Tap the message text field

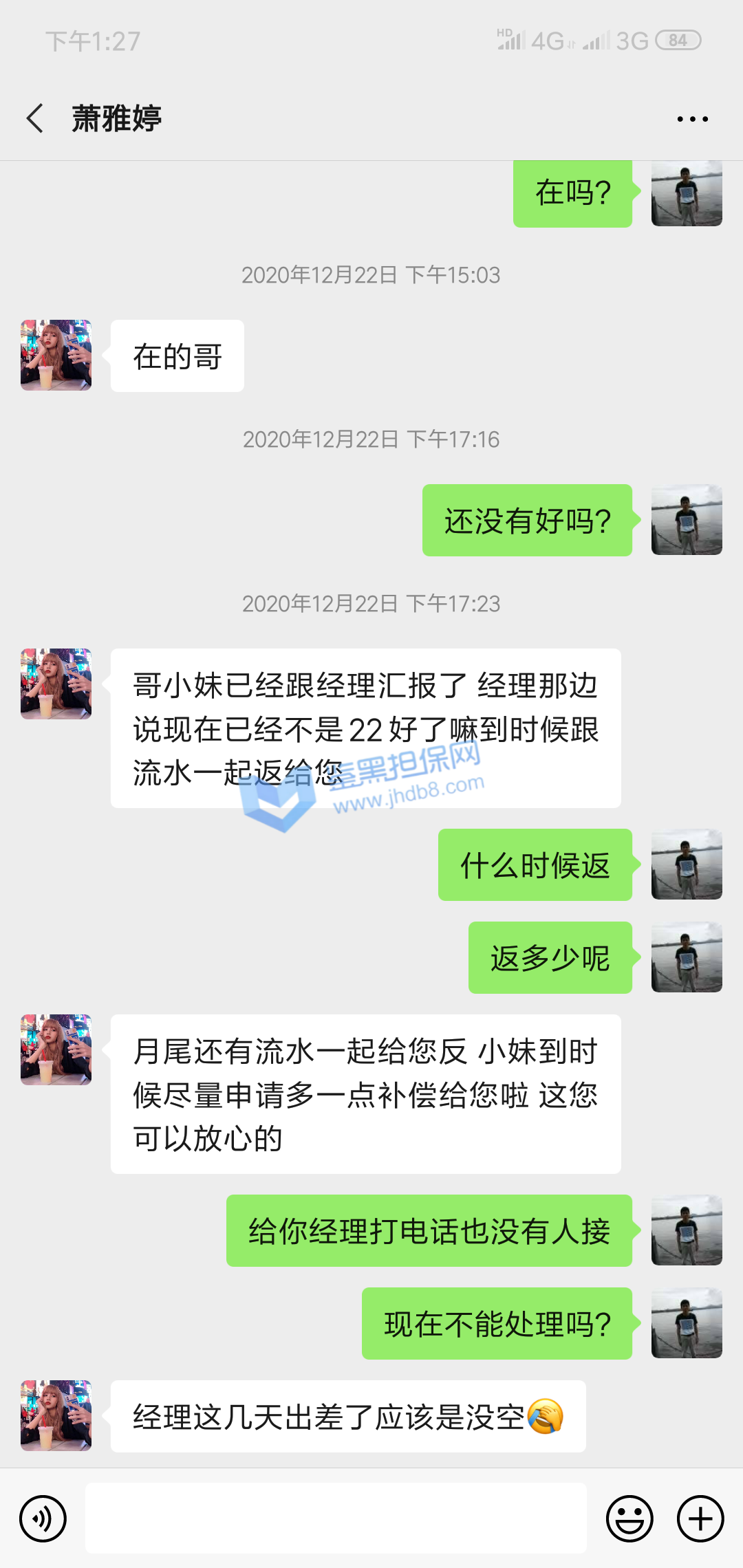point(336,1518)
